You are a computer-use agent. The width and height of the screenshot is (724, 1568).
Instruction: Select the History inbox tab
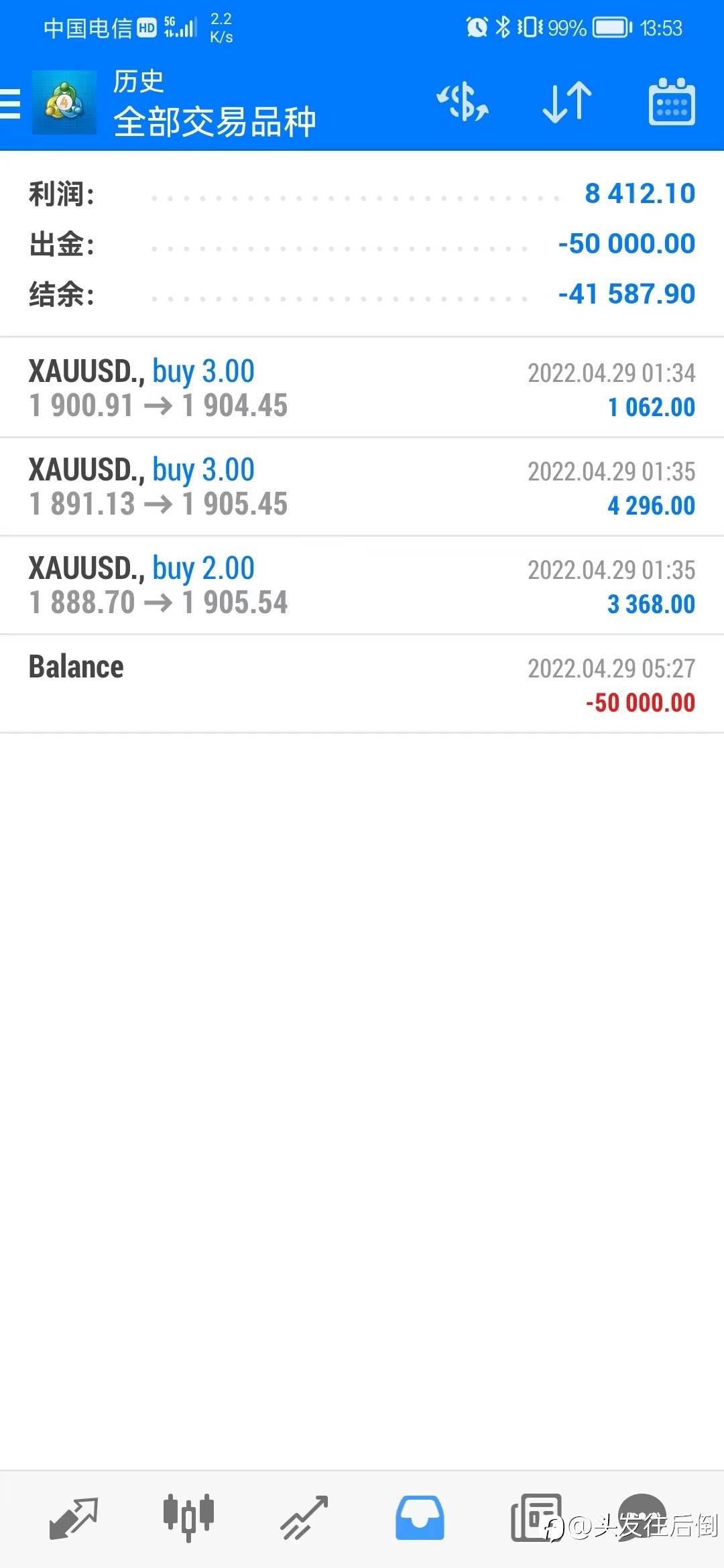[420, 1518]
